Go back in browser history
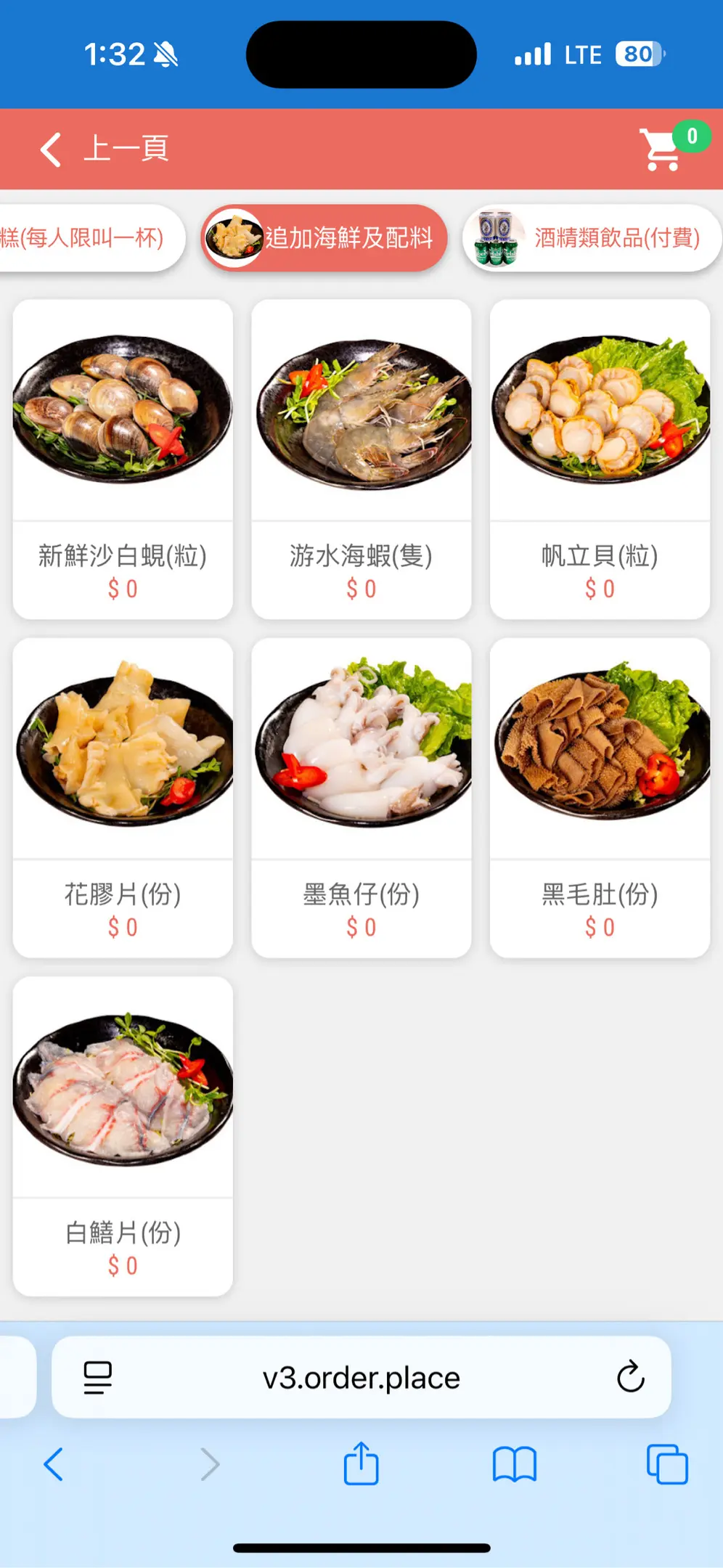Image resolution: width=723 pixels, height=1568 pixels. [x=54, y=1464]
